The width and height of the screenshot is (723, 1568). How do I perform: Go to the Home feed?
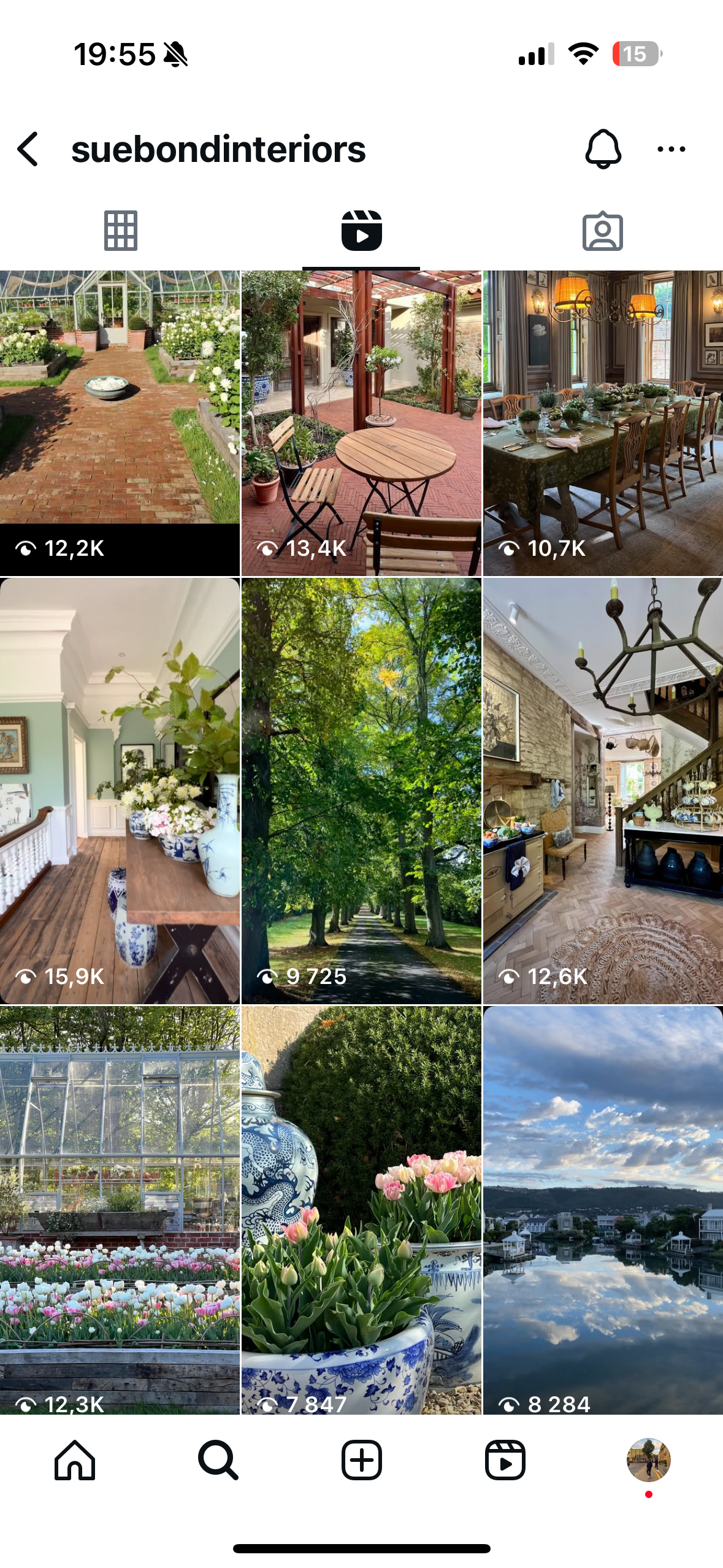click(75, 1460)
